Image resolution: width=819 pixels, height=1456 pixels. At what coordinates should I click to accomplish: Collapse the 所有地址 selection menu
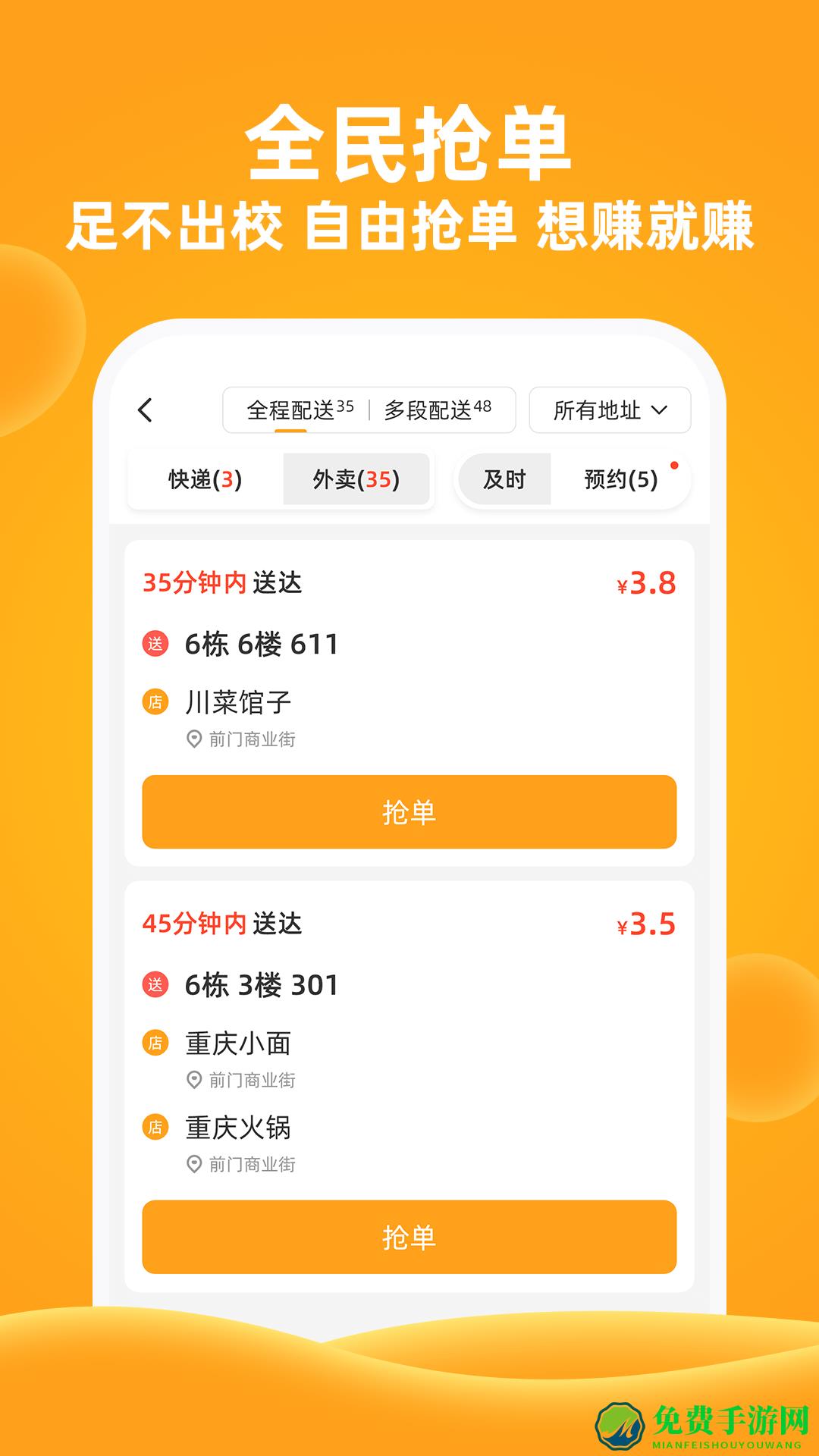tap(610, 410)
